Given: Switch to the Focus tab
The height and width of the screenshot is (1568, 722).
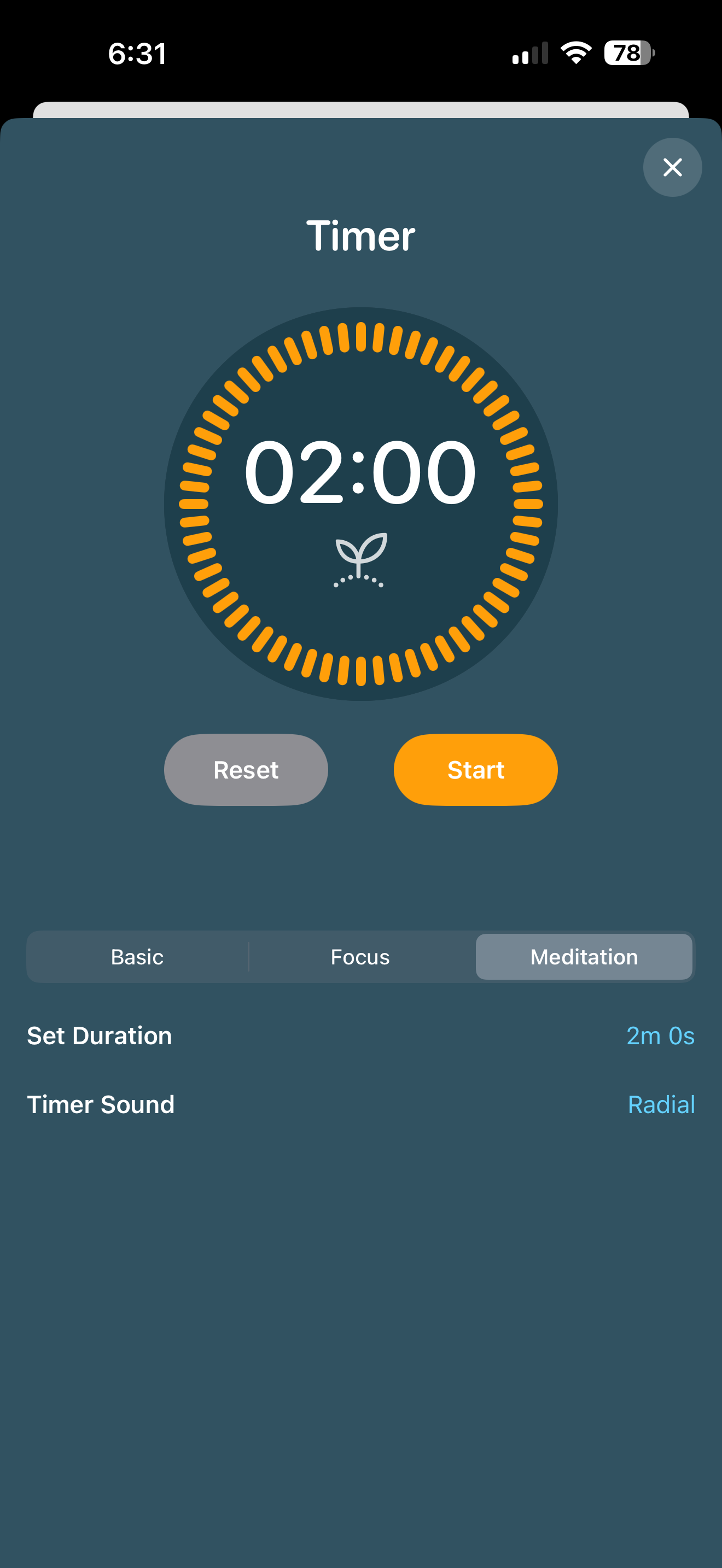Looking at the screenshot, I should pos(360,957).
